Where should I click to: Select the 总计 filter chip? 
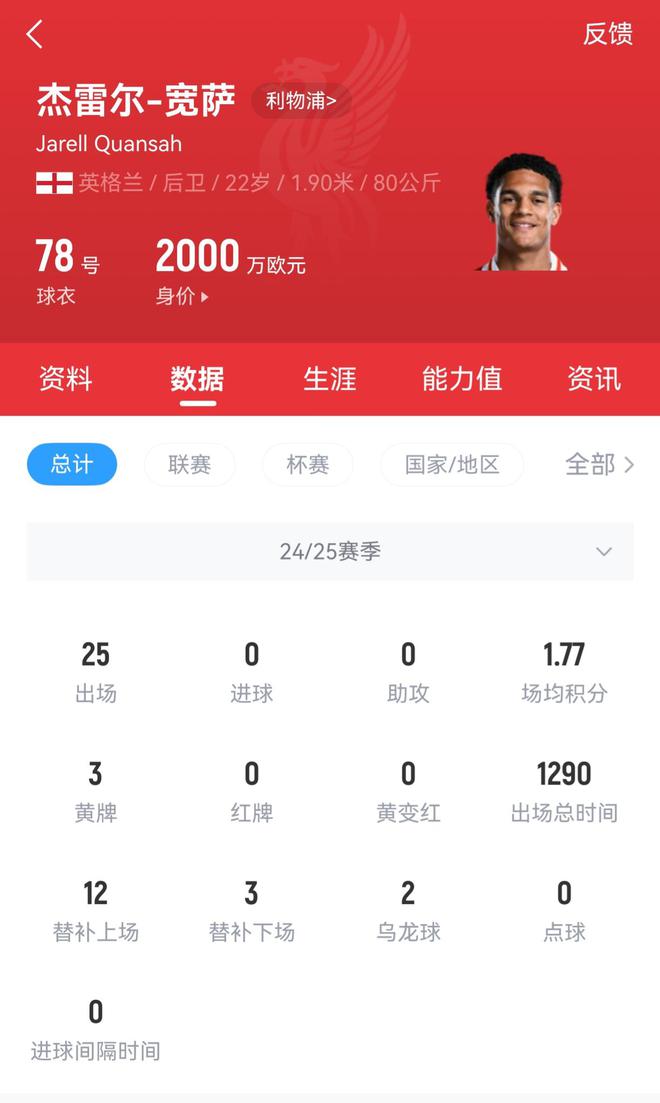coord(72,465)
